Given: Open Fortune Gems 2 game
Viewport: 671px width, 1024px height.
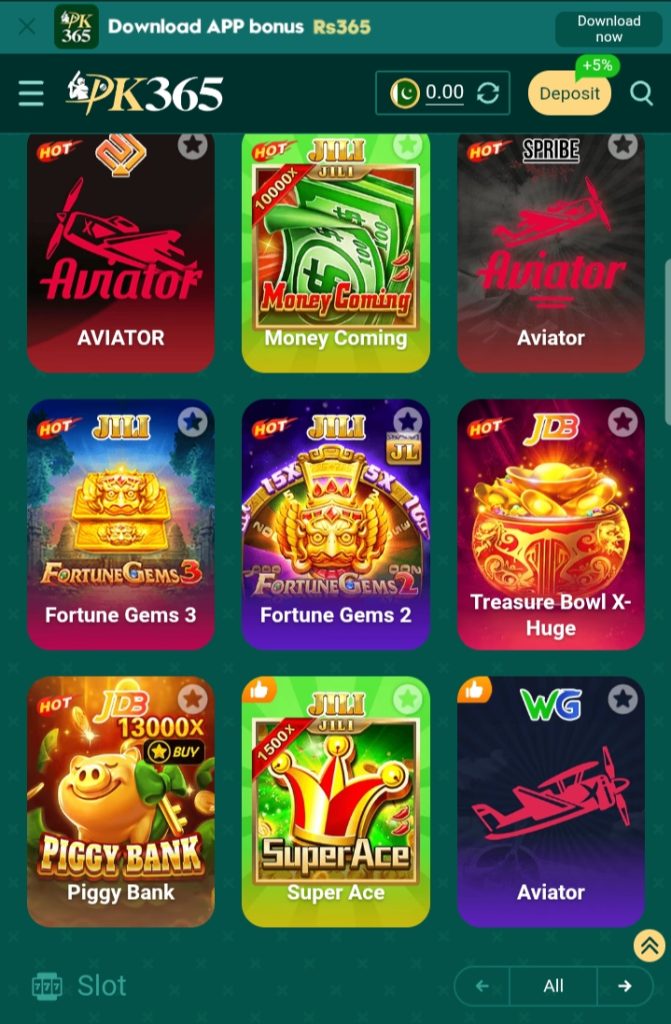Looking at the screenshot, I should 336,525.
